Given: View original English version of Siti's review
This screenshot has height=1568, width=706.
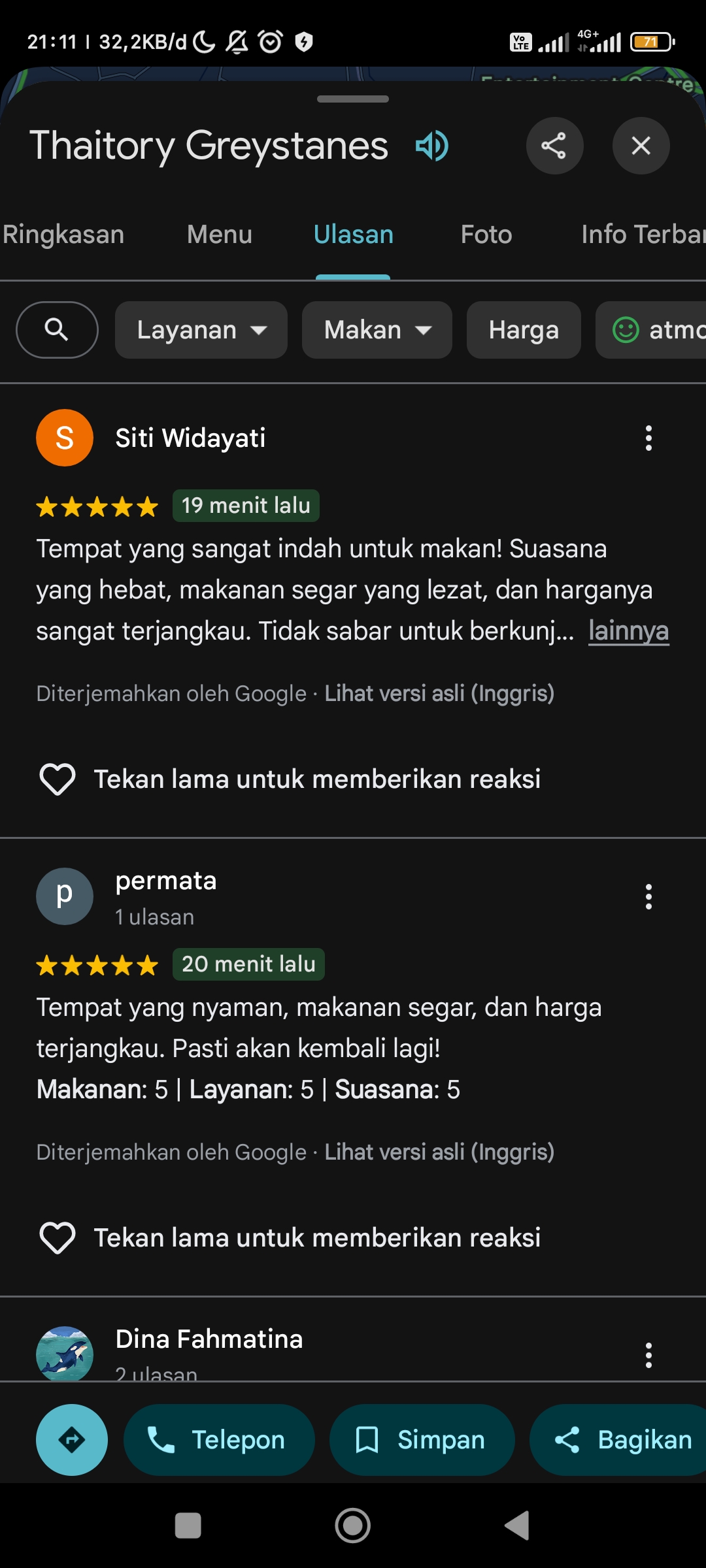Looking at the screenshot, I should click(439, 693).
